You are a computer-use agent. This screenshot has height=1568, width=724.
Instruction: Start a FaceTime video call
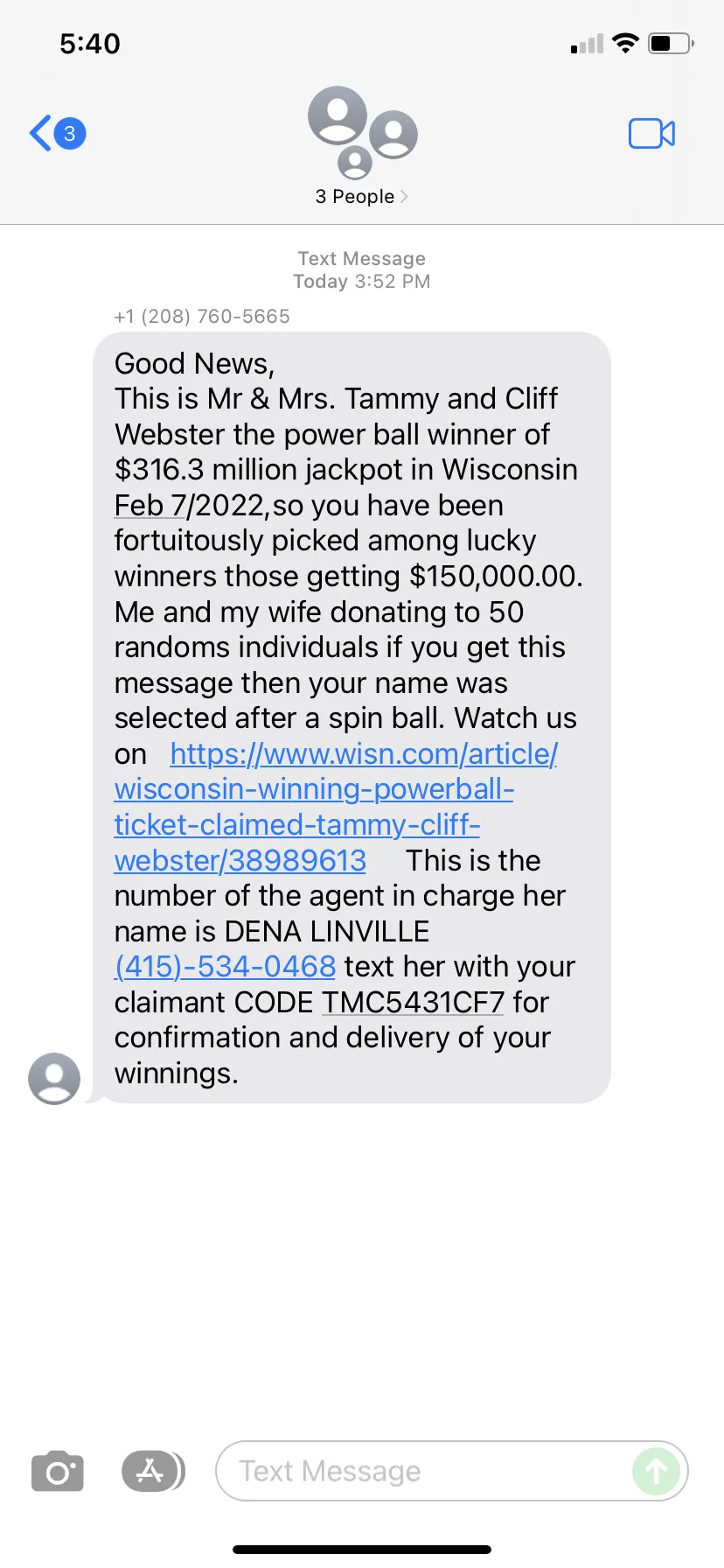coord(651,134)
